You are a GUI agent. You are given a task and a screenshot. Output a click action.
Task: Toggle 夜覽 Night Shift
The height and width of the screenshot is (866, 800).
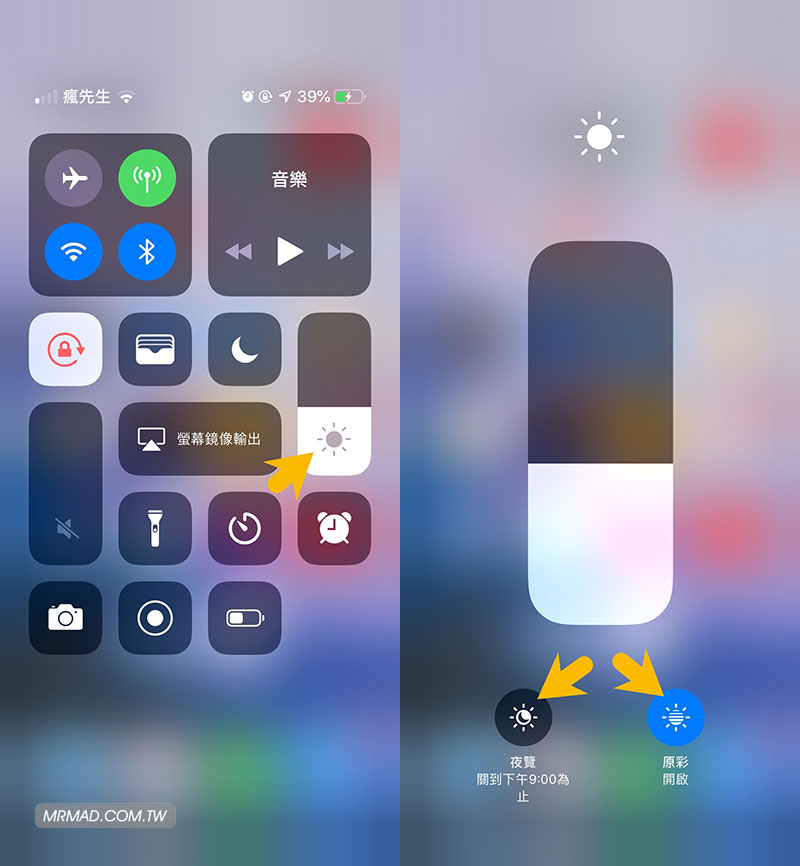click(x=523, y=717)
